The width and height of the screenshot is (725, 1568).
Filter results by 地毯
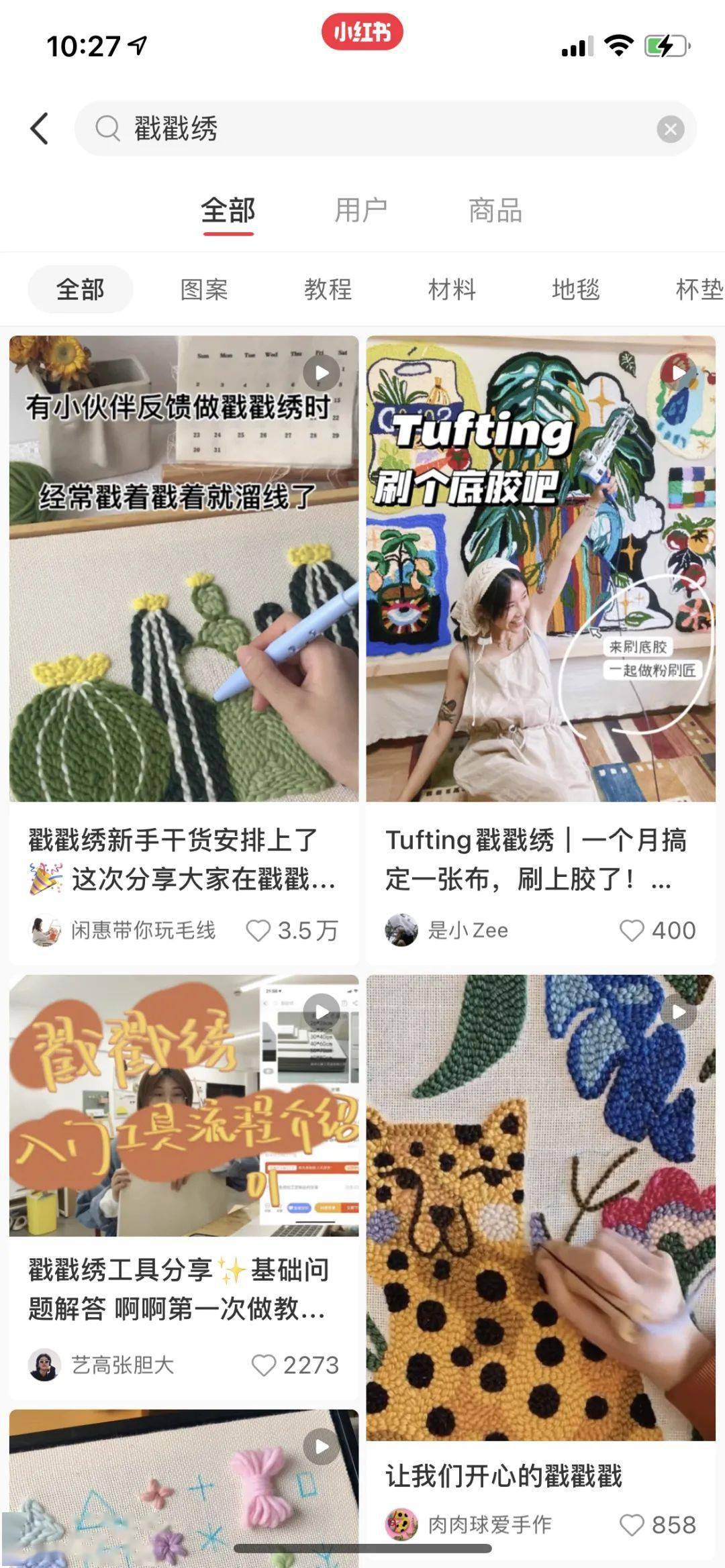575,289
